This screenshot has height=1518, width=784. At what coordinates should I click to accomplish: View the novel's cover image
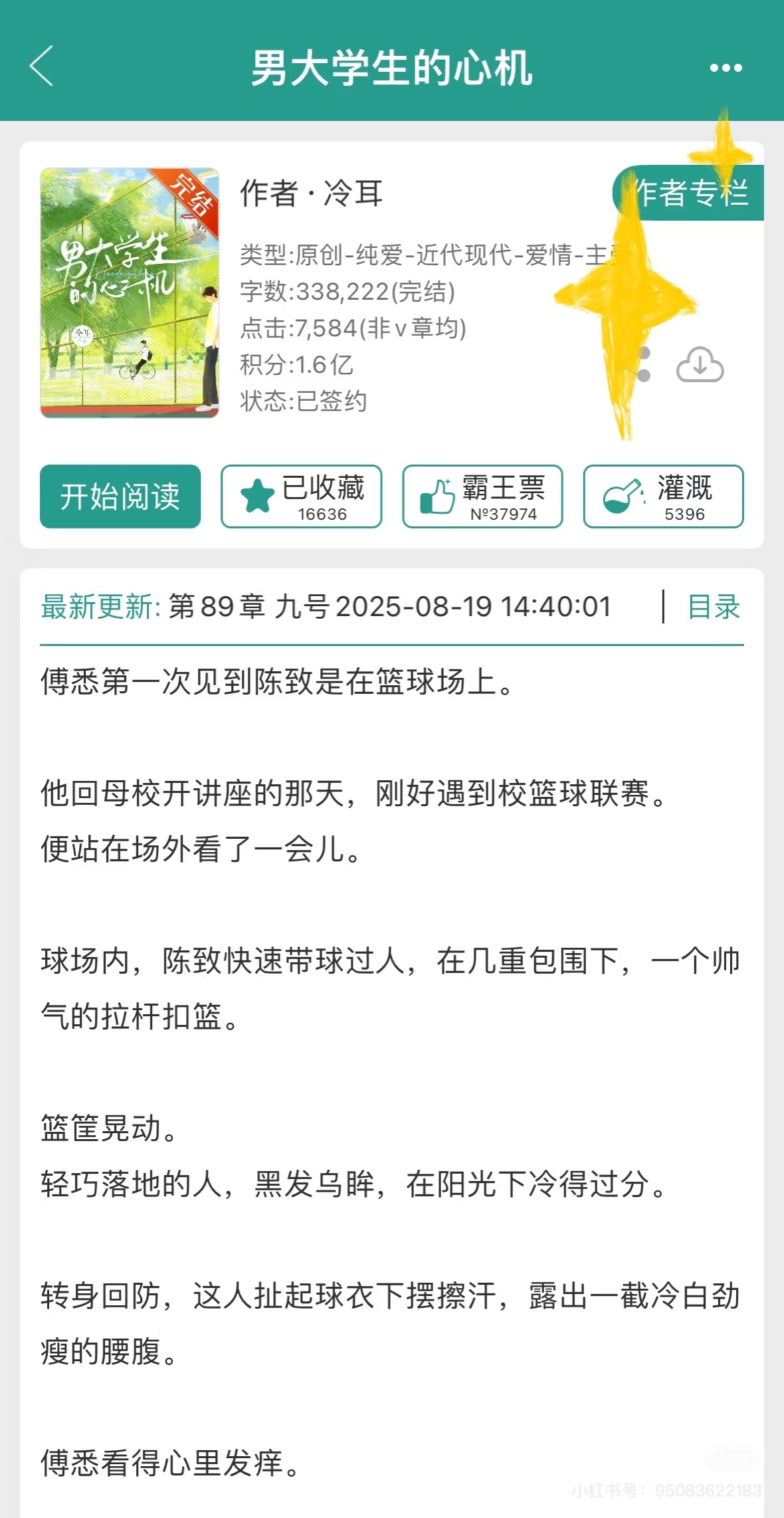tap(130, 292)
